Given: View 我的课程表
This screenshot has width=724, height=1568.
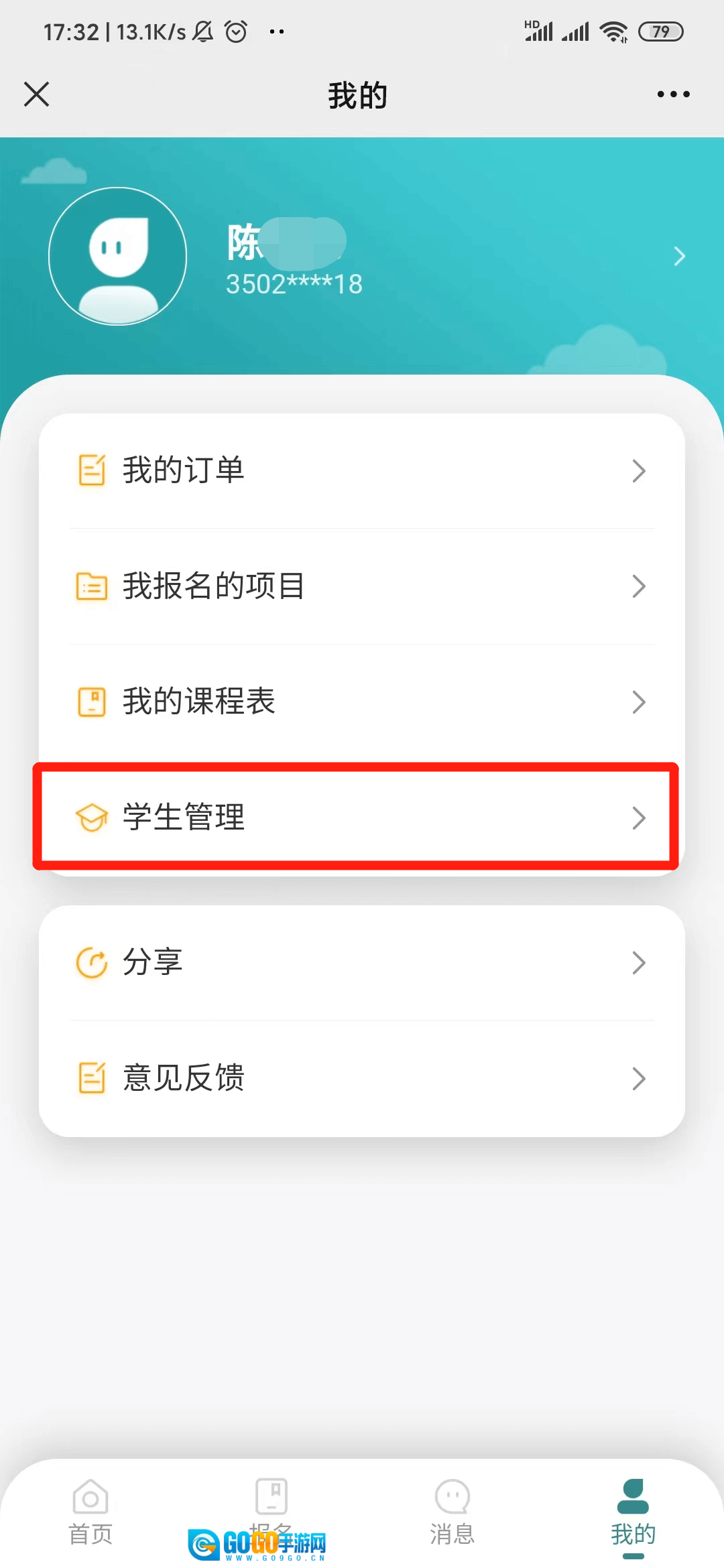Looking at the screenshot, I should click(x=362, y=702).
